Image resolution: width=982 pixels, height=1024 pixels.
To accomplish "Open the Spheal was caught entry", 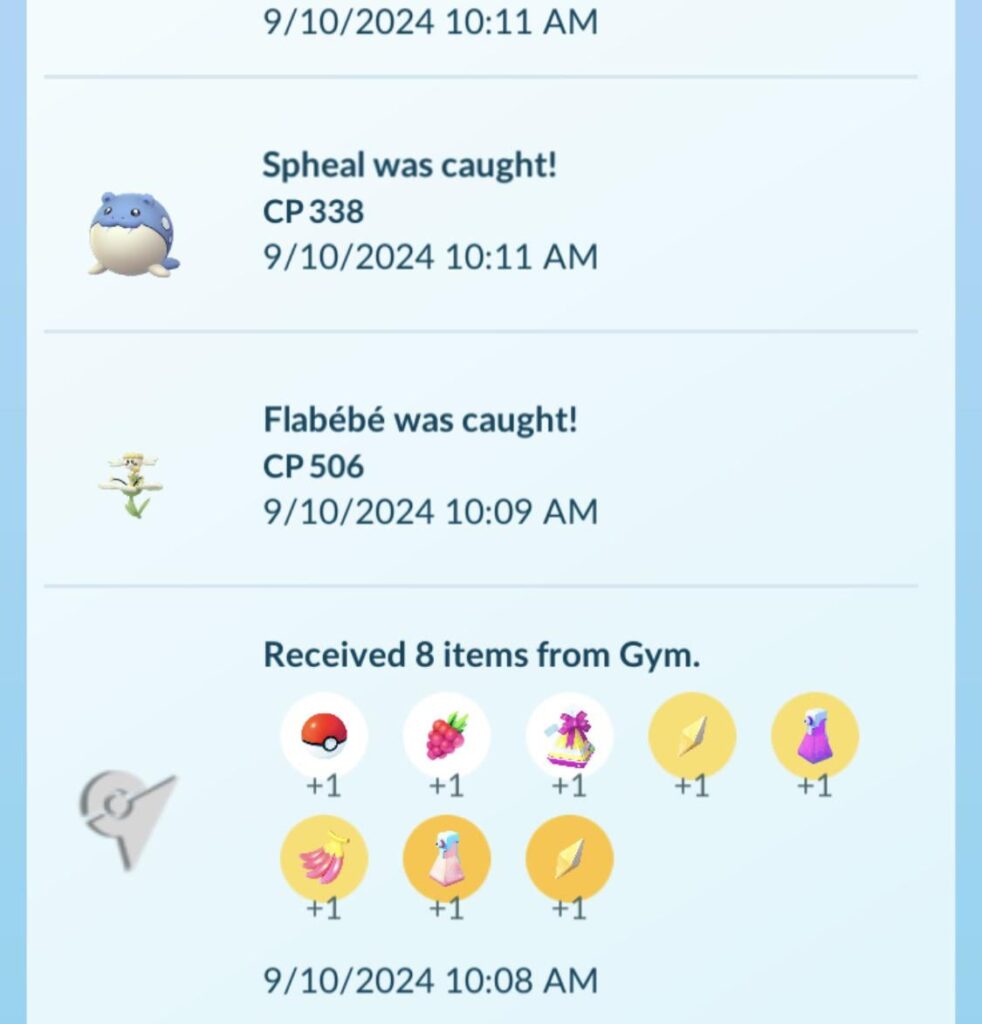I will [x=408, y=165].
